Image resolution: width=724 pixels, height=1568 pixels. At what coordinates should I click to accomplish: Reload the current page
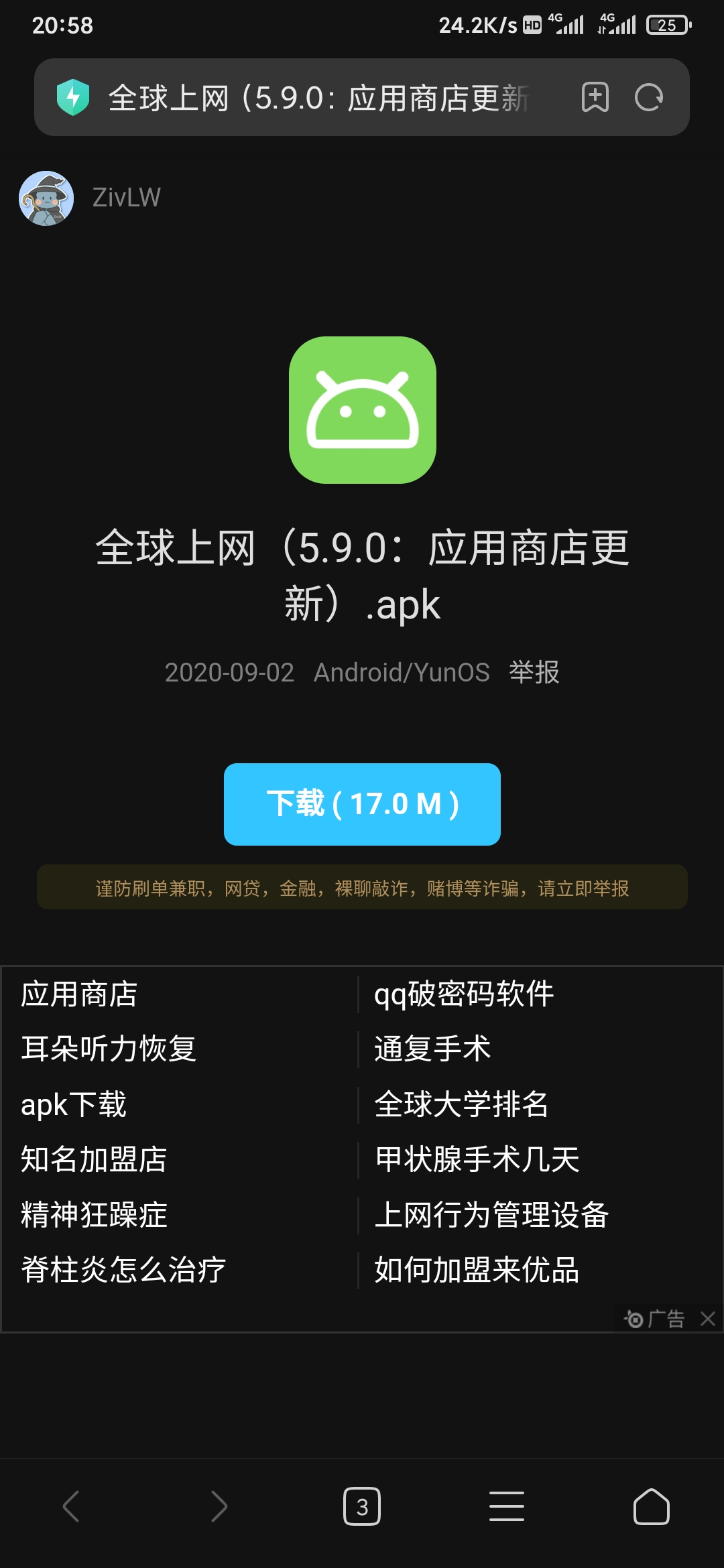(648, 98)
